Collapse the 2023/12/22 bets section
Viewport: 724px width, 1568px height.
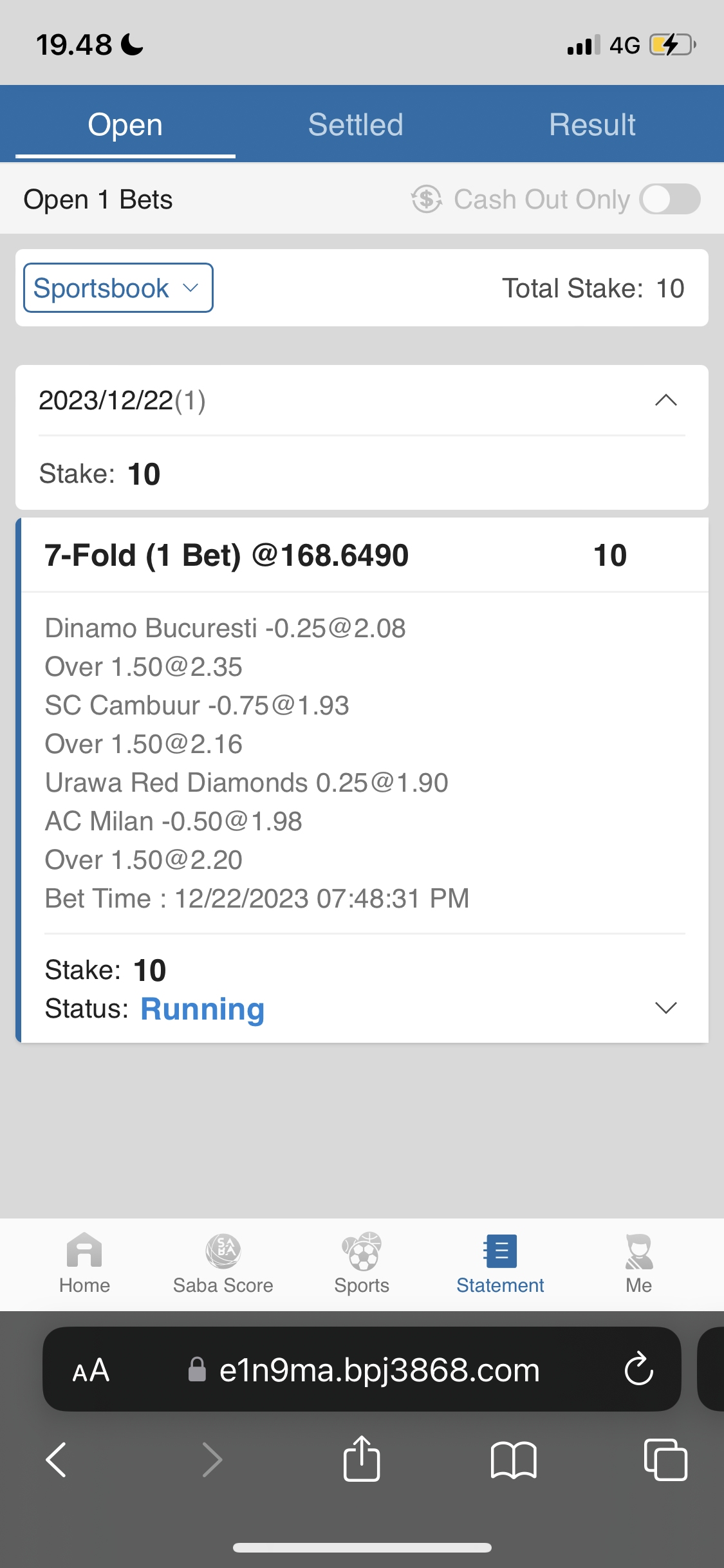[665, 400]
